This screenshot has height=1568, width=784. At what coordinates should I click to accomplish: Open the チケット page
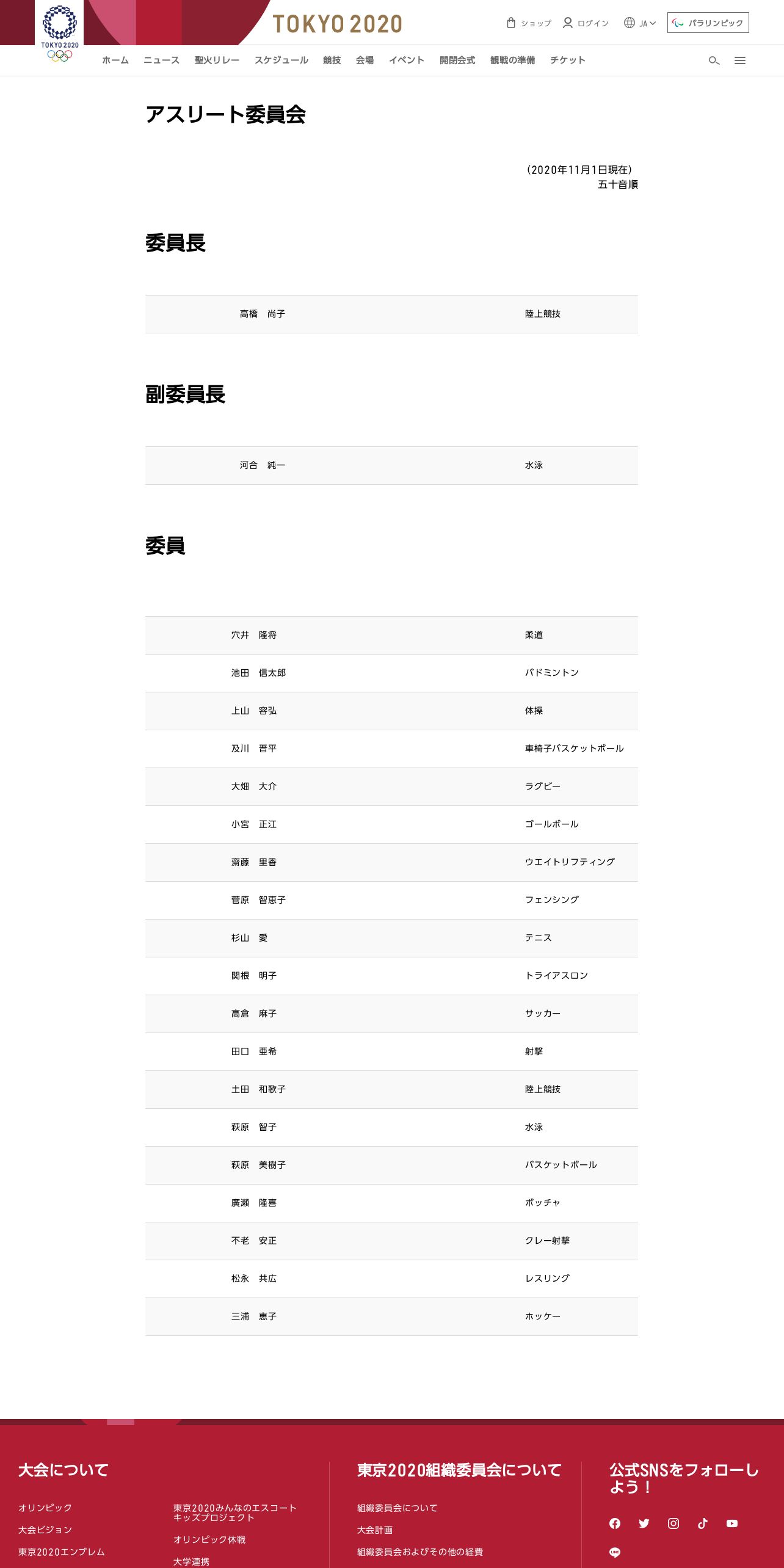(568, 60)
